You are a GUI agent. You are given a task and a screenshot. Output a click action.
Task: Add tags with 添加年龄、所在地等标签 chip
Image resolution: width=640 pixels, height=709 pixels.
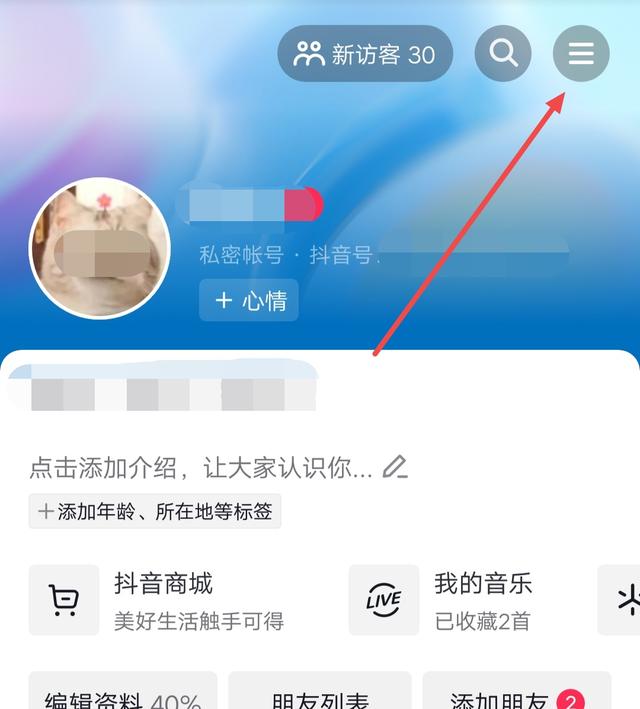(x=155, y=511)
